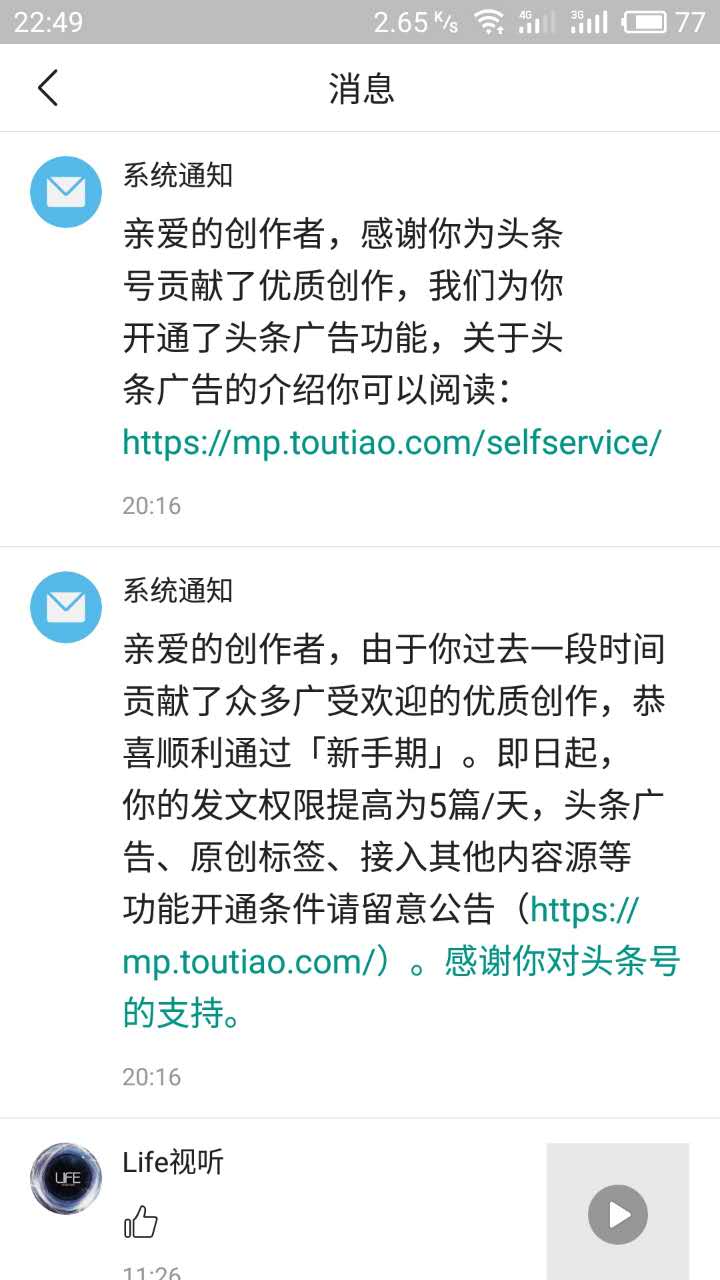Image resolution: width=720 pixels, height=1280 pixels.
Task: Tap the 20:16 timestamp of first notification
Action: (x=151, y=505)
